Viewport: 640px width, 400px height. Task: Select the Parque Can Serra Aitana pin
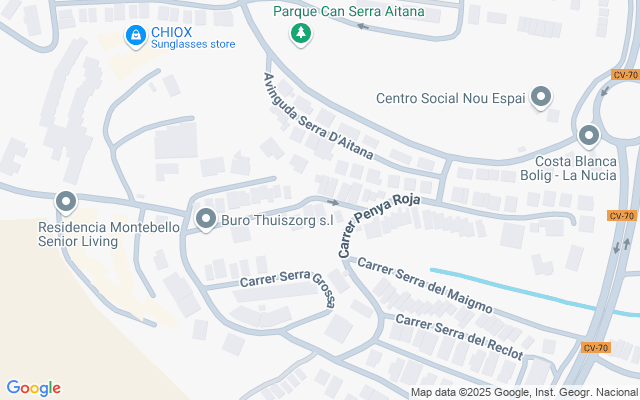click(x=300, y=35)
